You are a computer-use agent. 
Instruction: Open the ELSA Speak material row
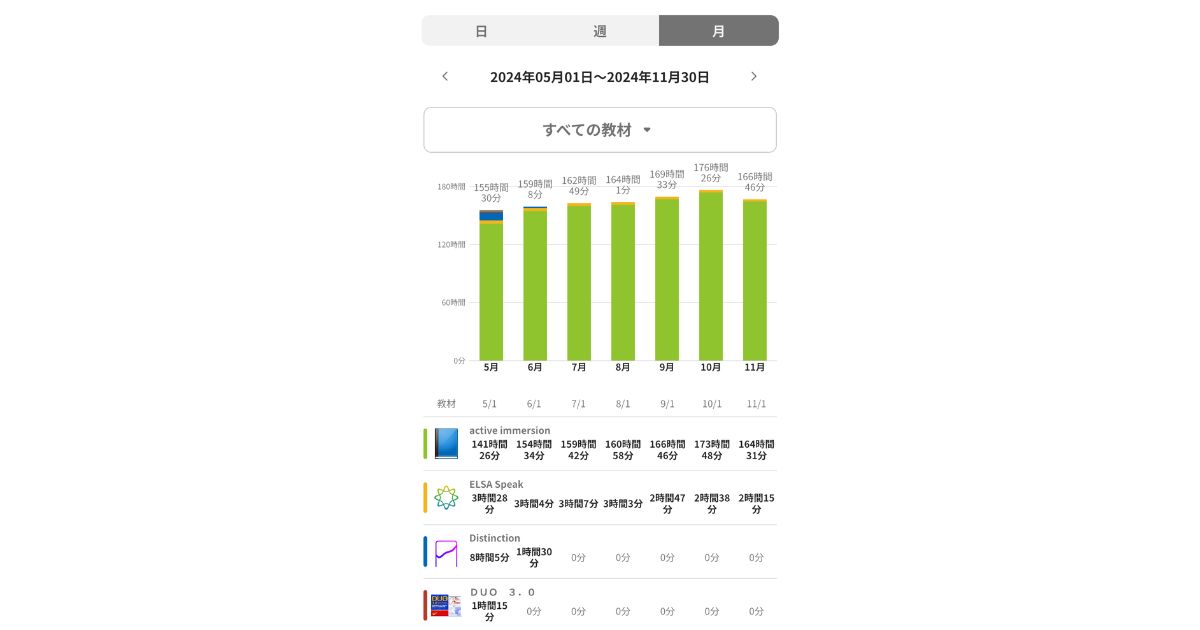pos(496,485)
